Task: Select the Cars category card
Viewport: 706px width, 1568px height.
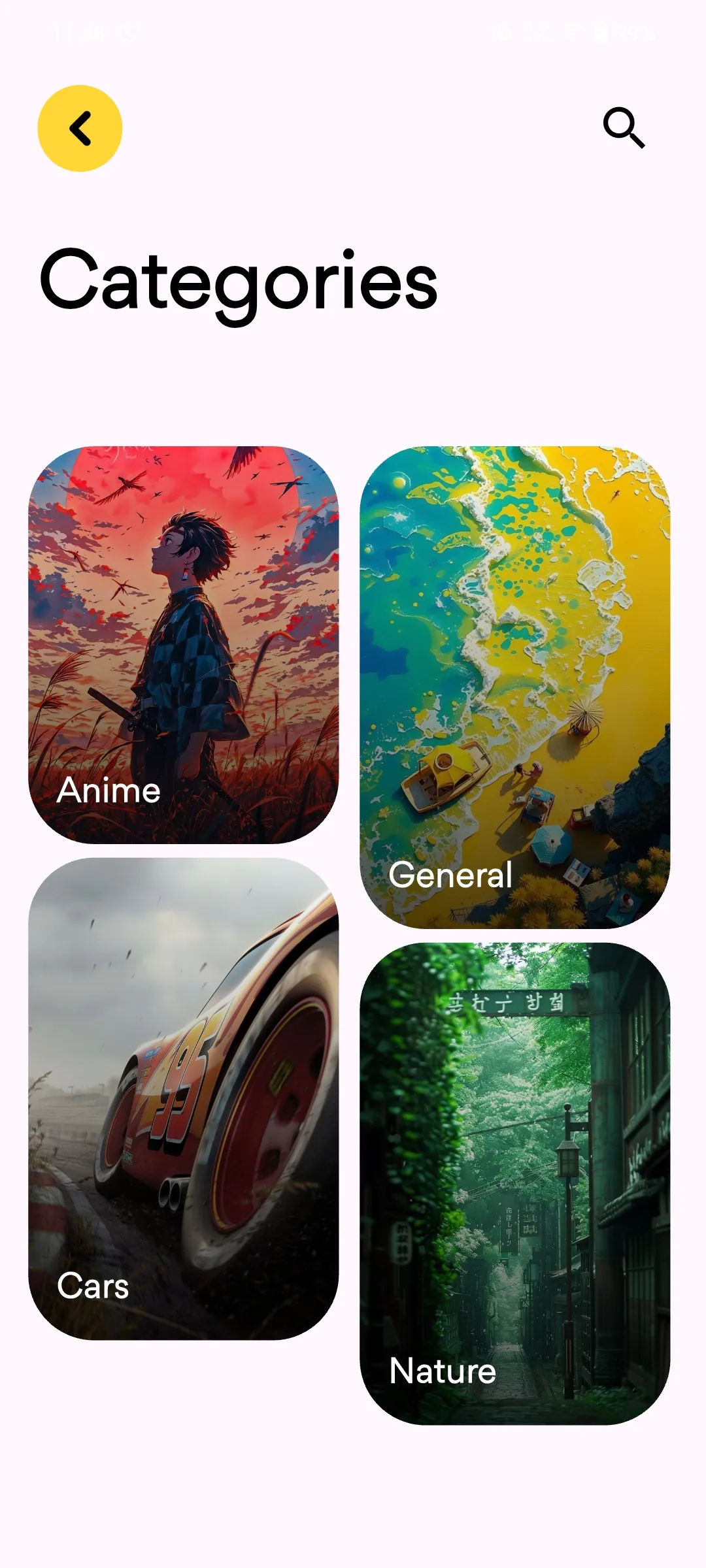Action: coord(184,1098)
